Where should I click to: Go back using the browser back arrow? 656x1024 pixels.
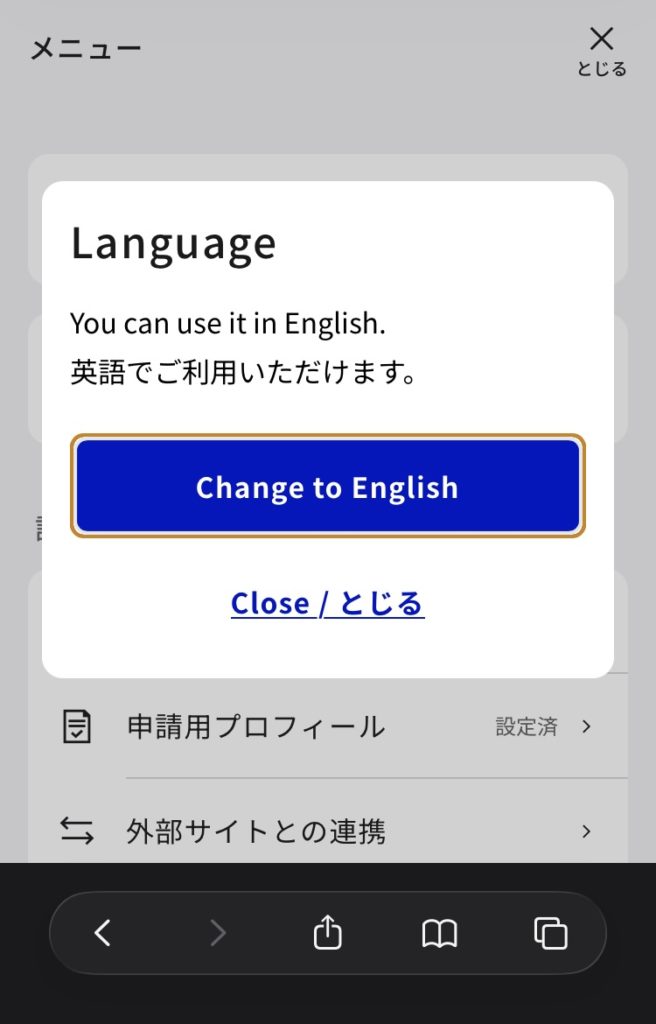[102, 933]
